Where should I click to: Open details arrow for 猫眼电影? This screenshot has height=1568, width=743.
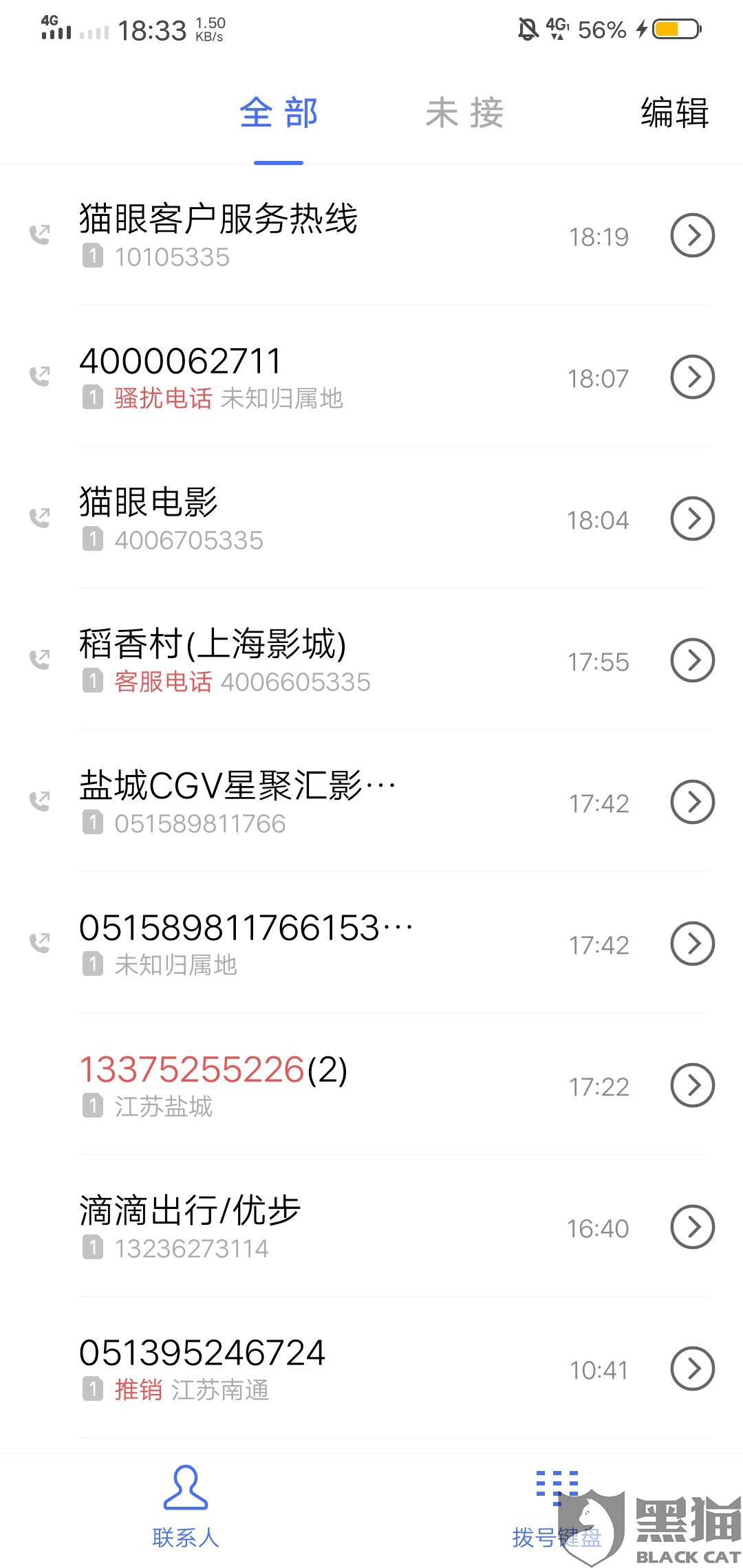tap(692, 519)
